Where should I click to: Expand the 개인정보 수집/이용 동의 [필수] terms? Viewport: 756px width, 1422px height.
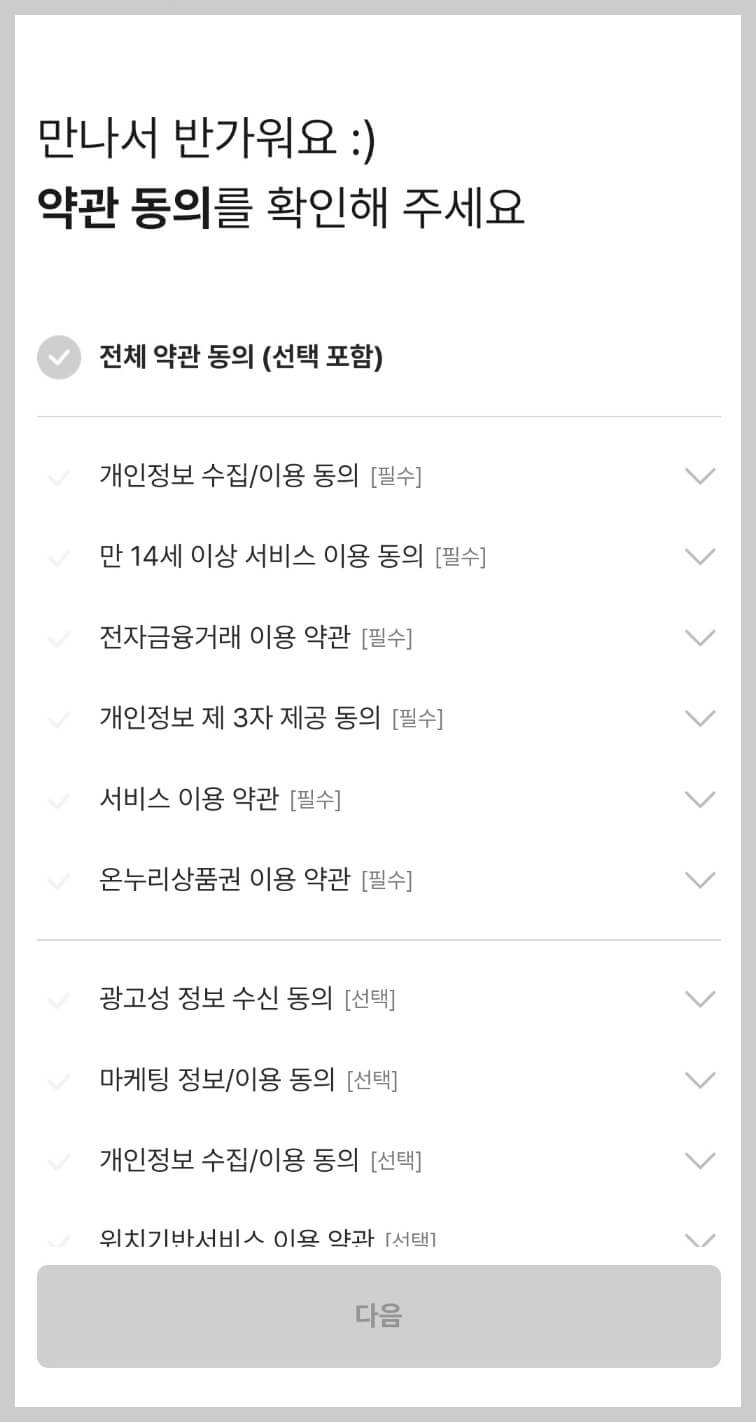pyautogui.click(x=700, y=476)
